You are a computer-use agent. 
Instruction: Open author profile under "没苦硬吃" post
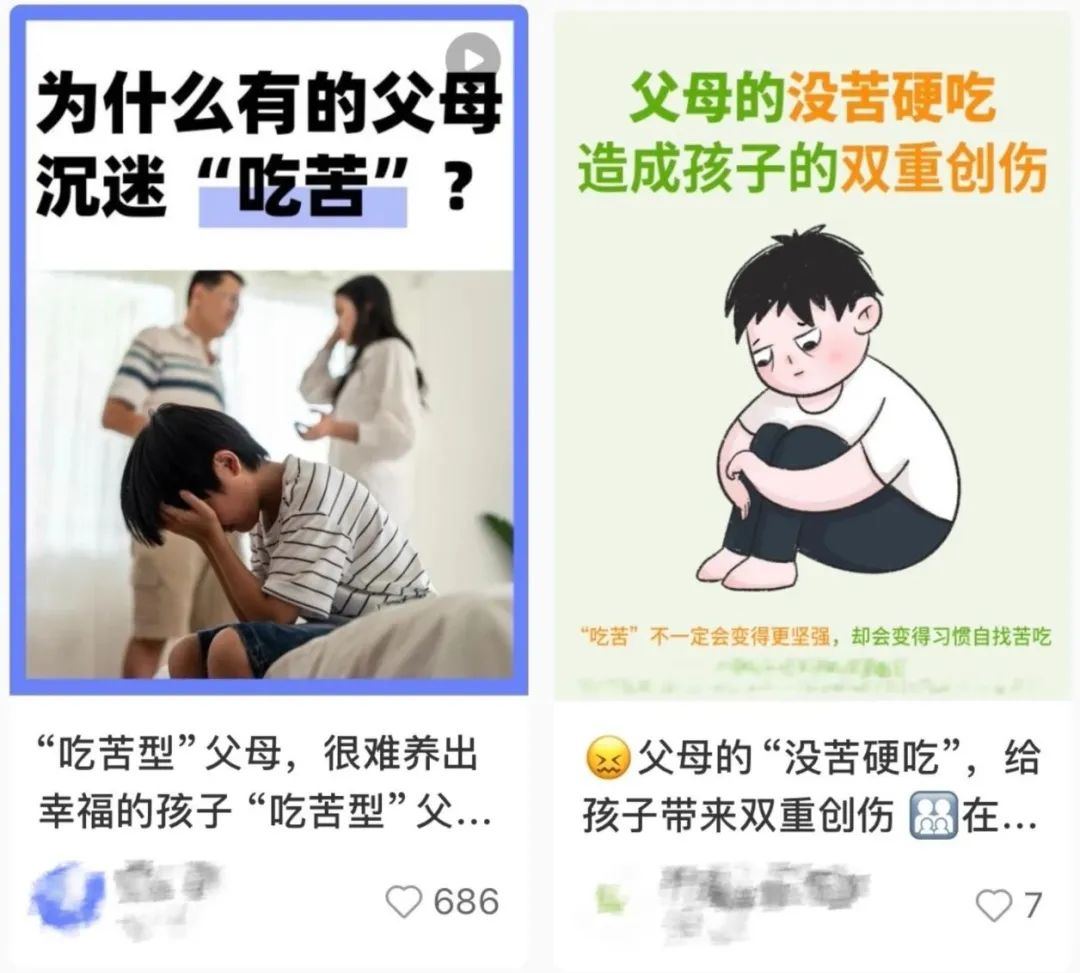(607, 901)
